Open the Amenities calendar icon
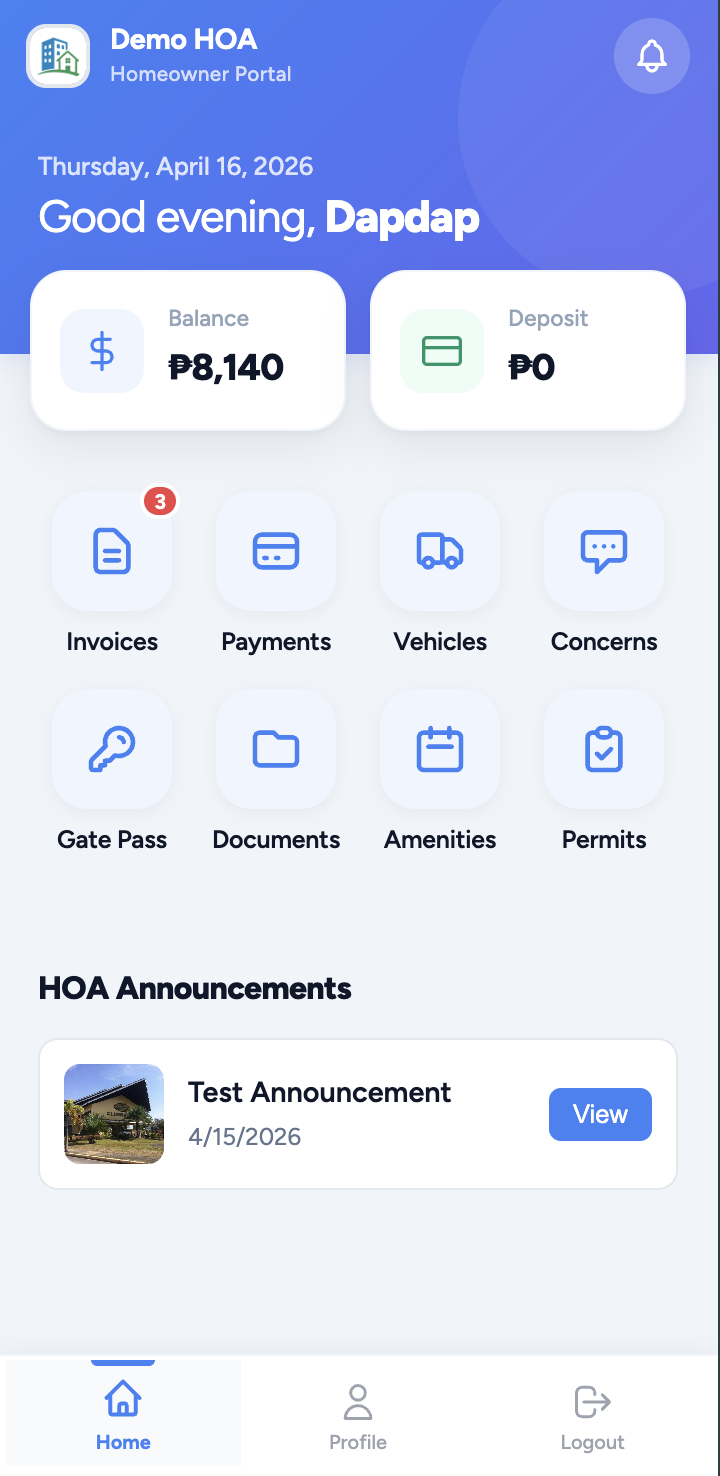720x1476 pixels. pos(440,749)
